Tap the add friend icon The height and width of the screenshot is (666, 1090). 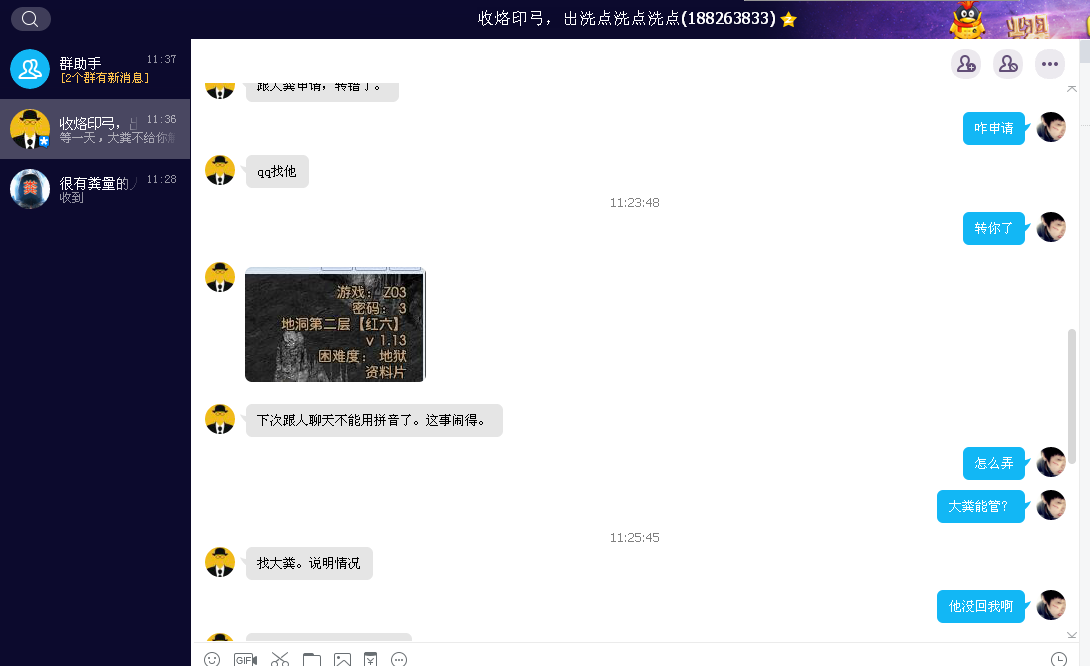pos(966,64)
